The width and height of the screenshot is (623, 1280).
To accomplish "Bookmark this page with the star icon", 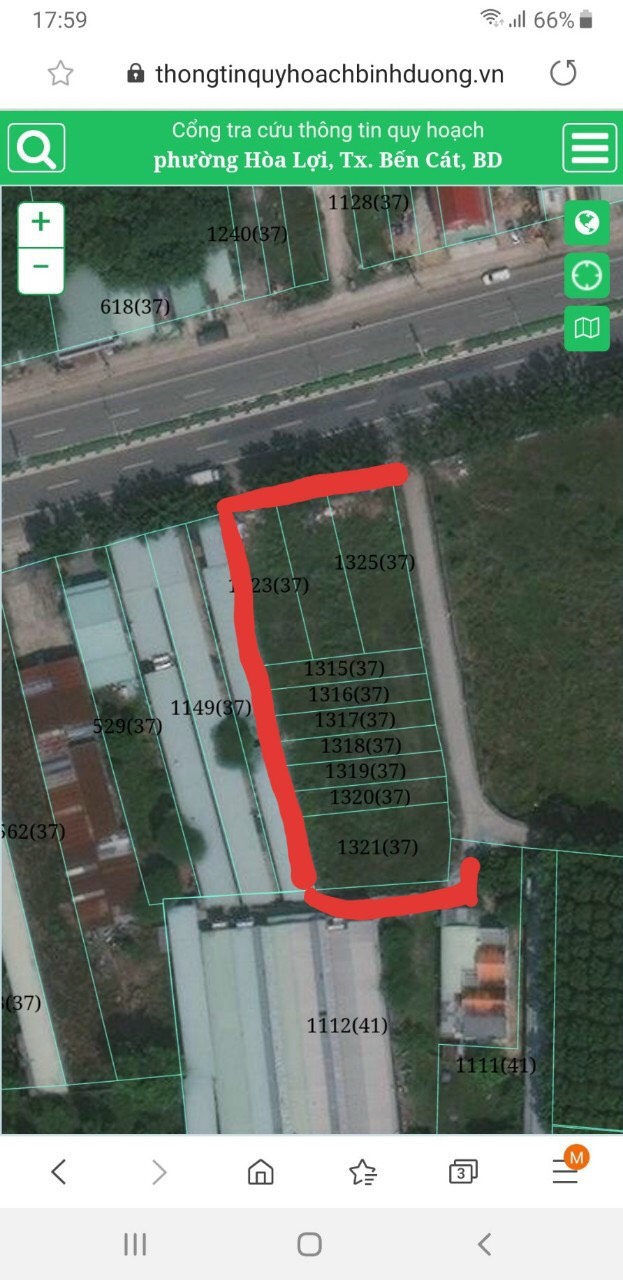I will click(60, 73).
